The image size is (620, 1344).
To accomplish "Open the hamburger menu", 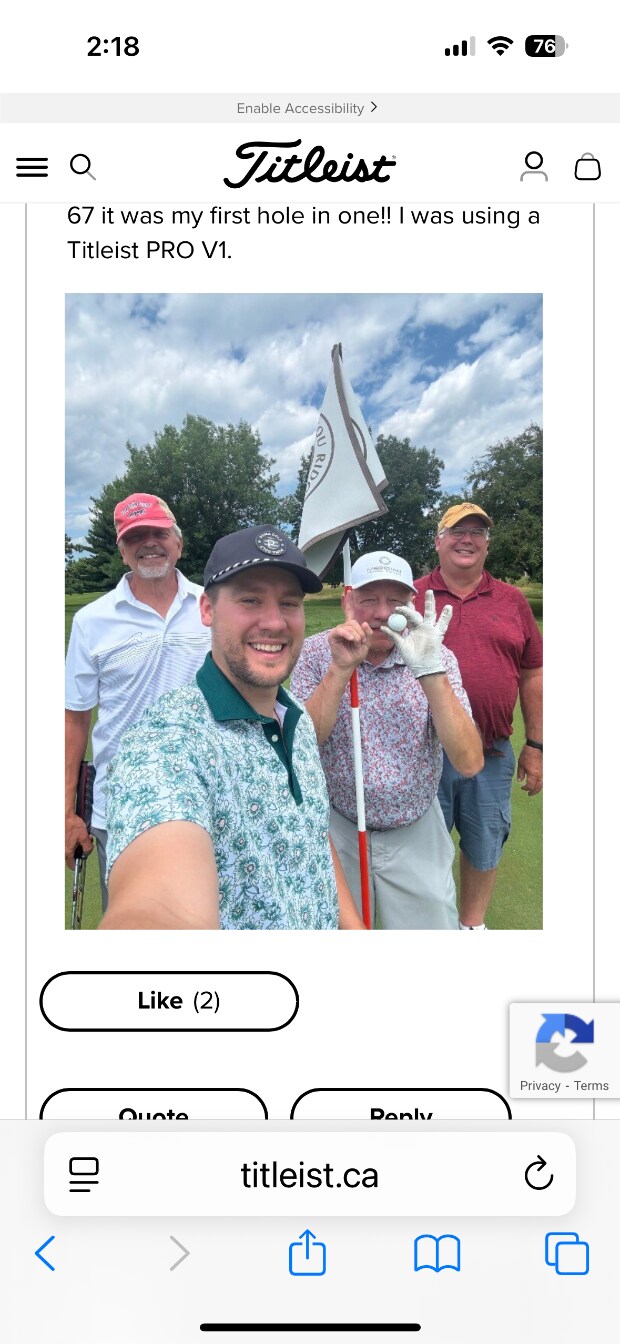I will click(x=32, y=167).
